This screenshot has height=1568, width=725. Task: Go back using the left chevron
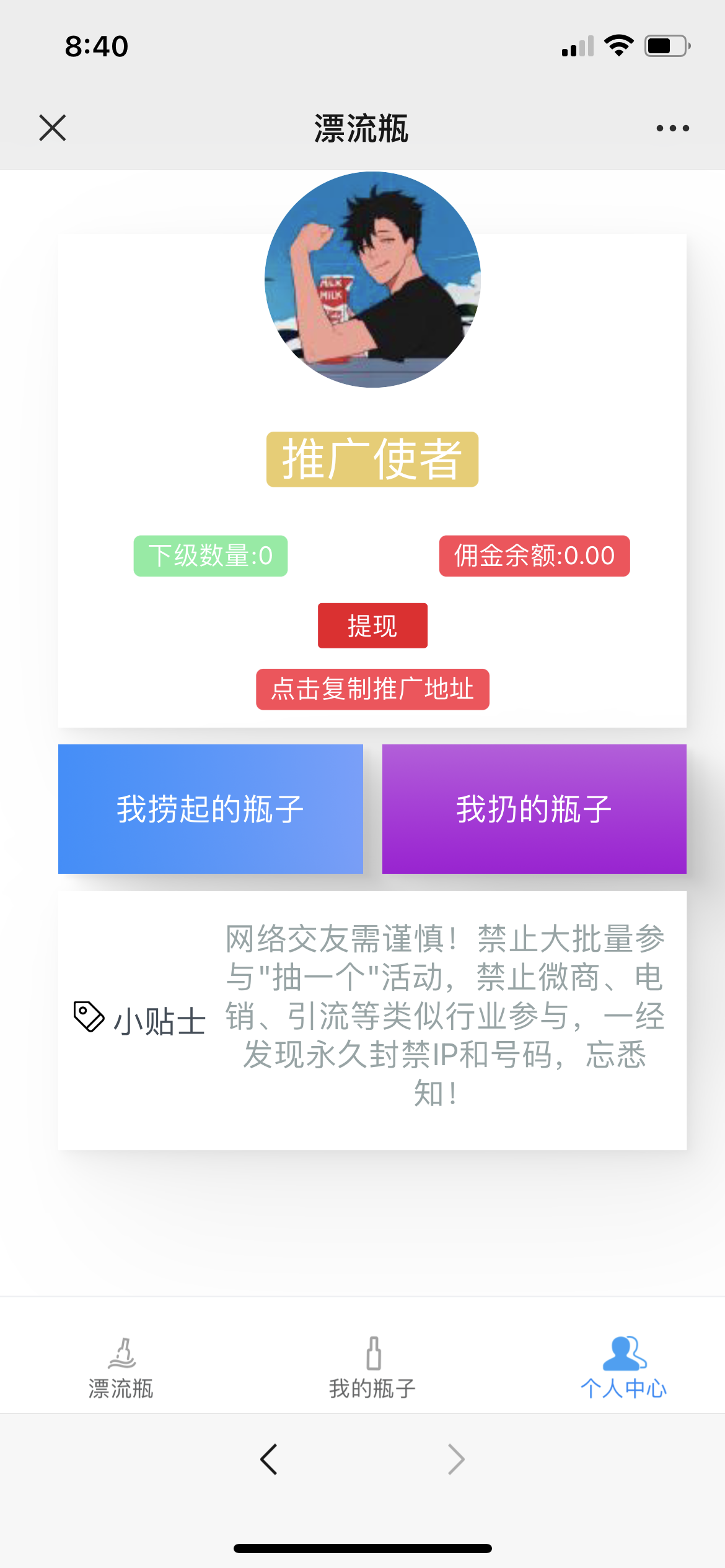coord(269,1458)
